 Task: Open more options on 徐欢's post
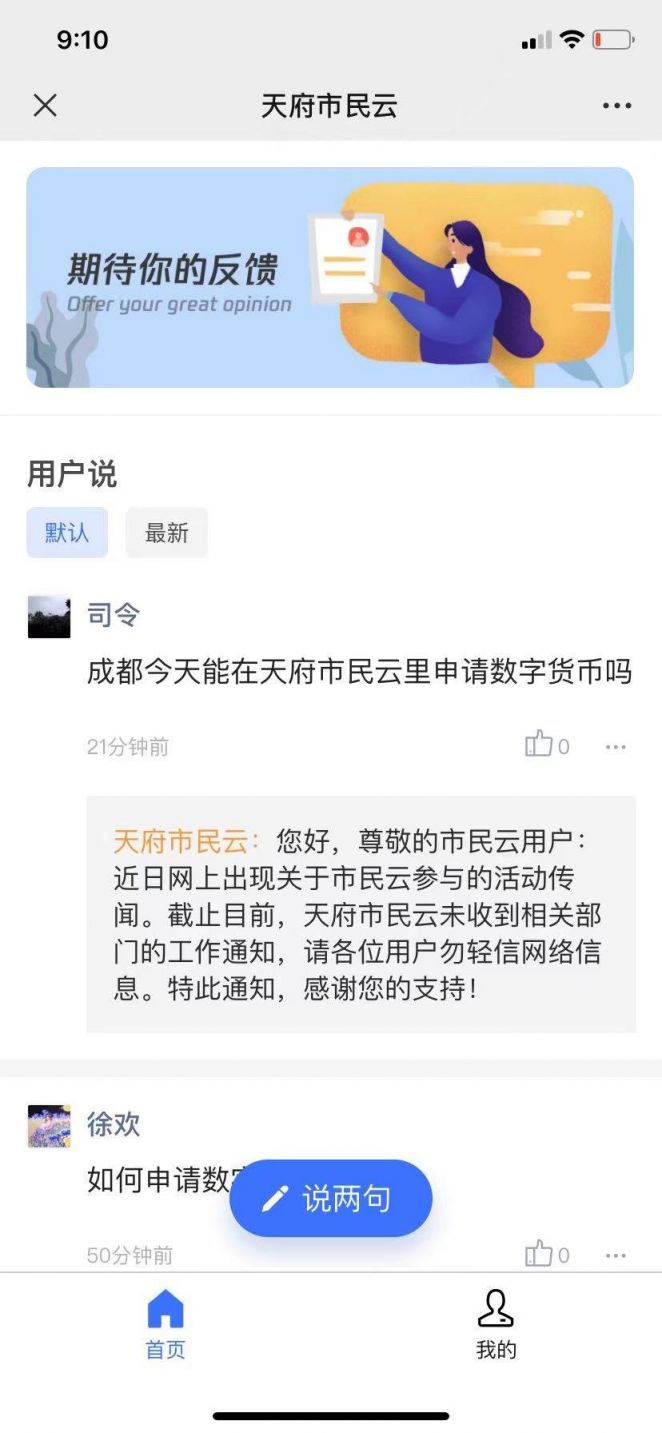pyautogui.click(x=616, y=1255)
